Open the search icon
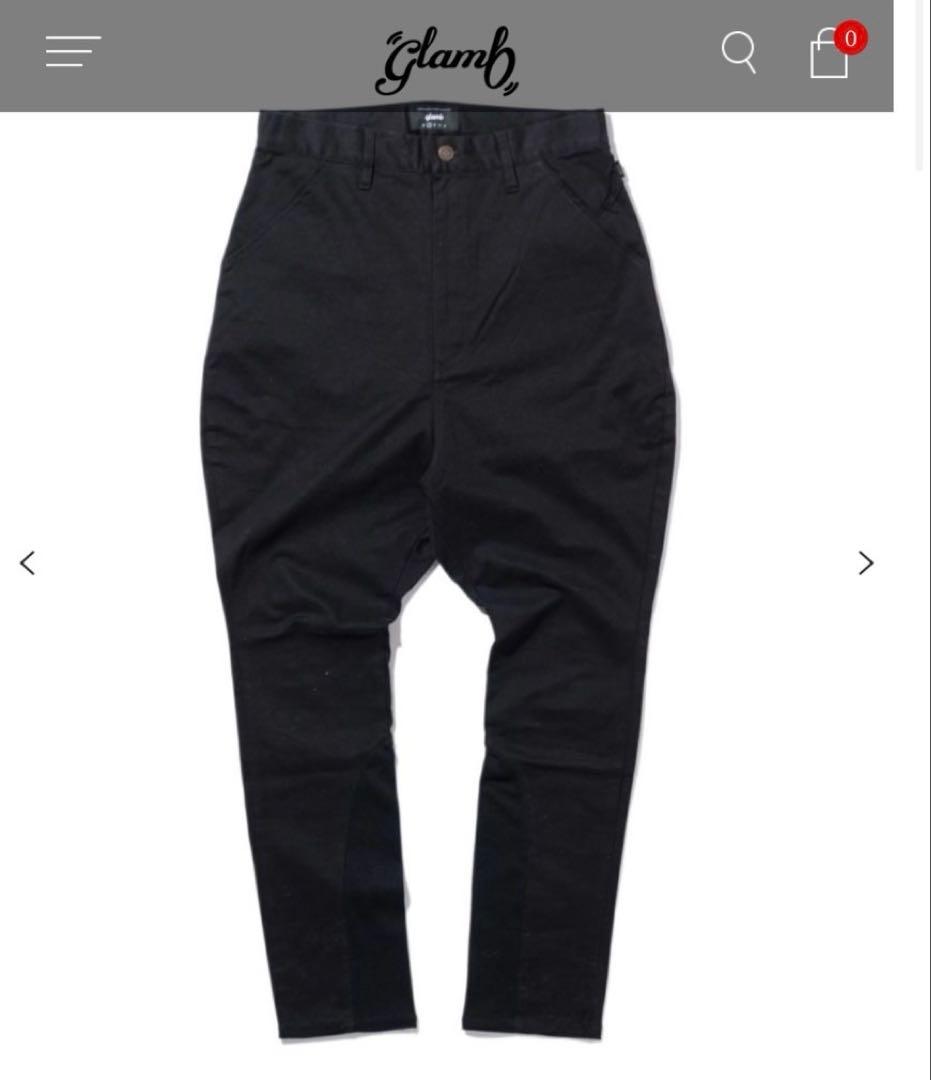 coord(739,52)
